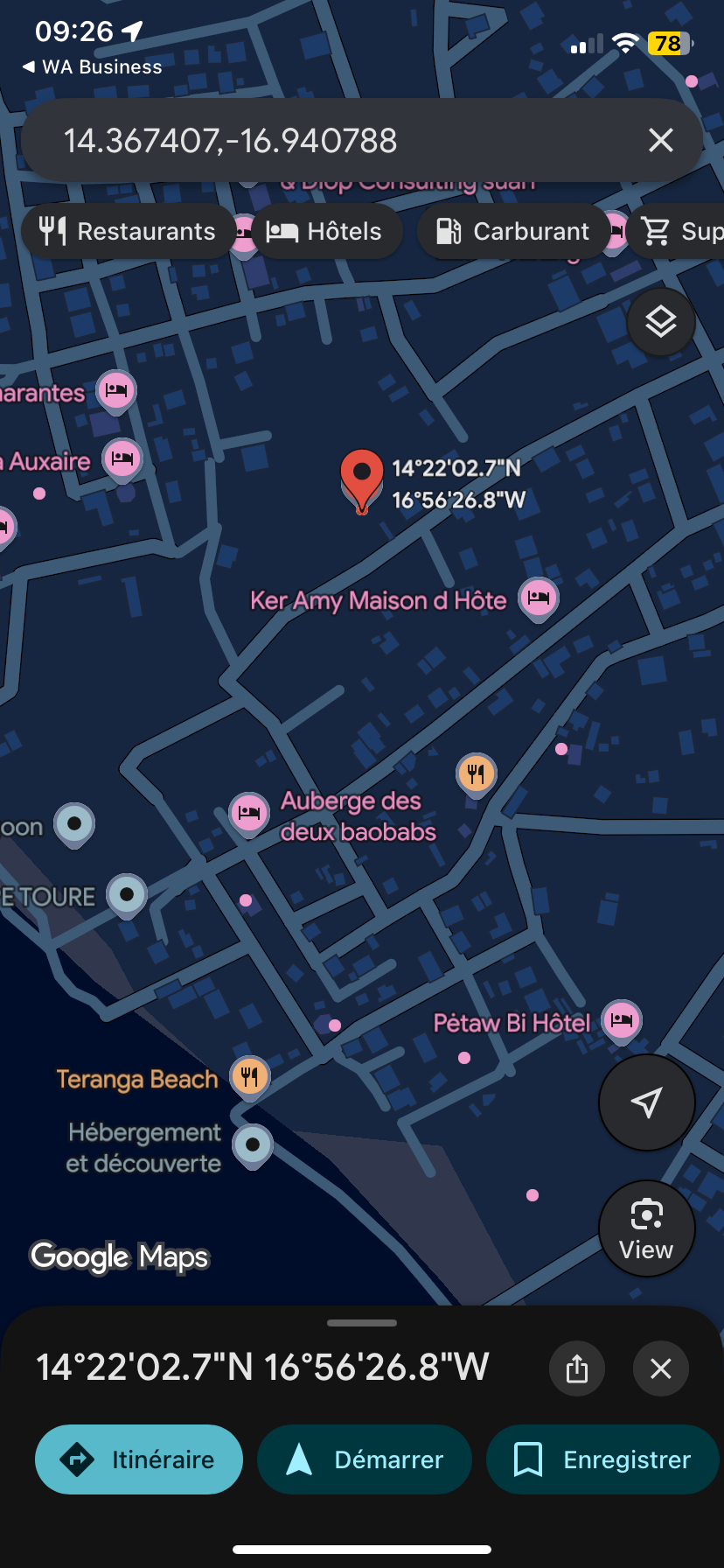View Teranga Beach restaurant marker

(250, 1075)
